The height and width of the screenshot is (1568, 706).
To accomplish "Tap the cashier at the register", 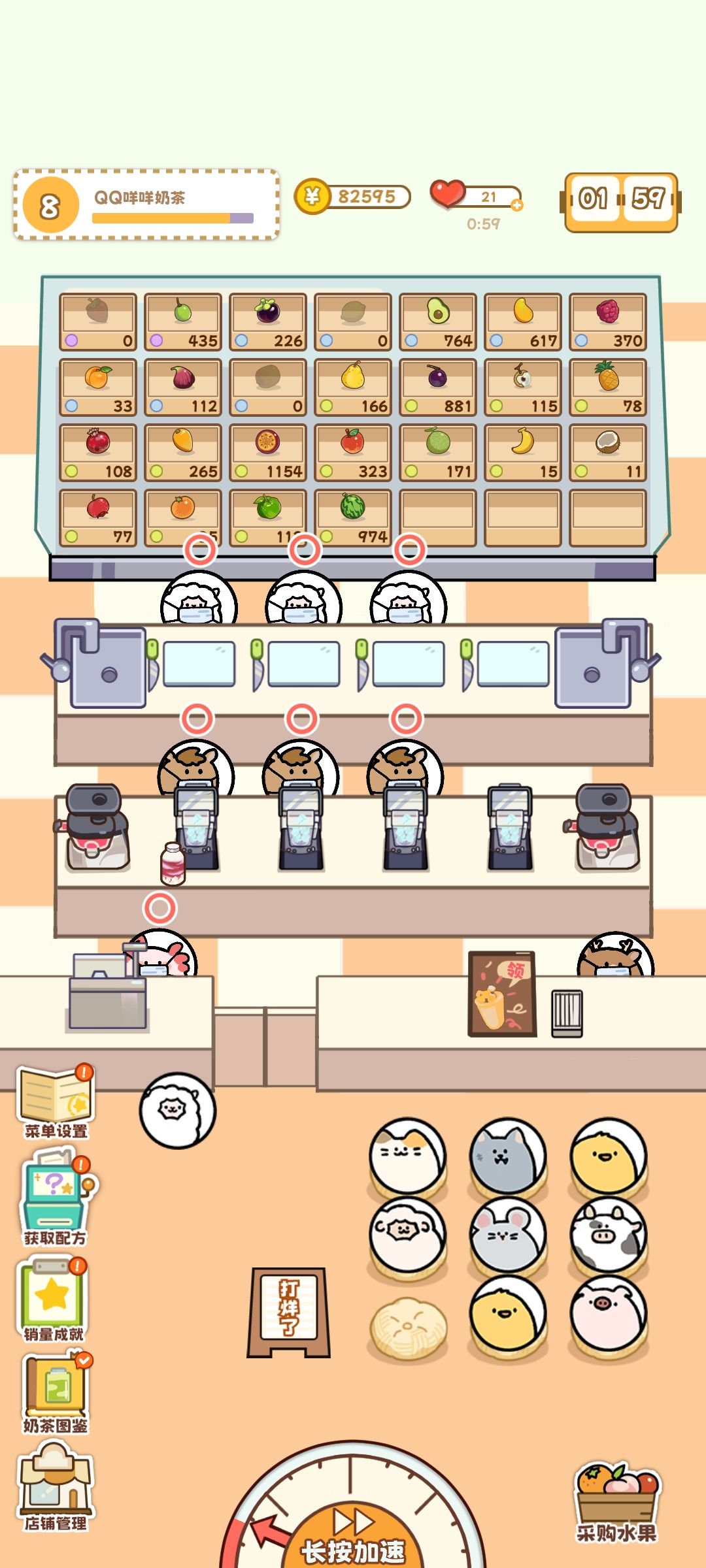I will point(161,955).
